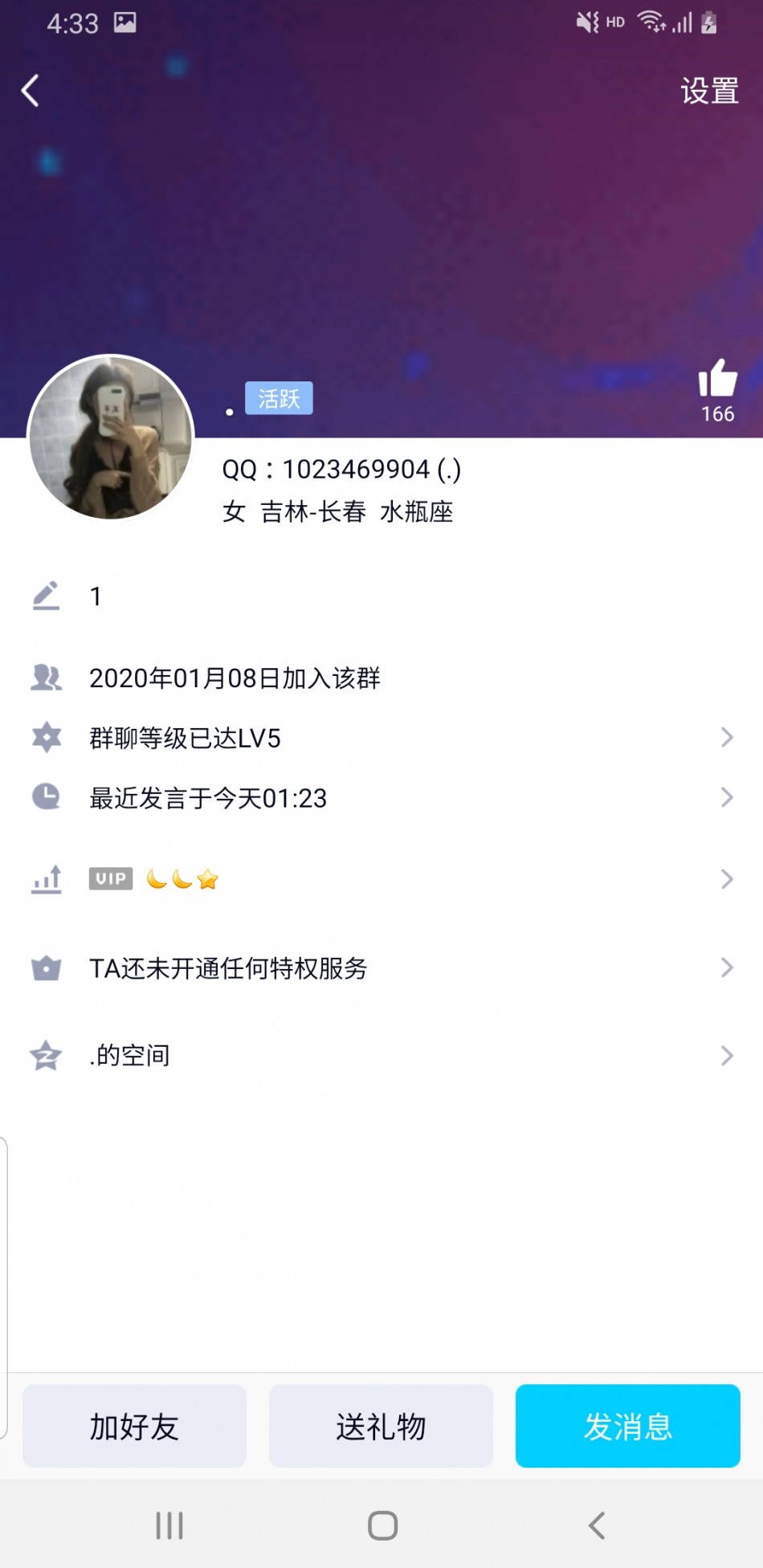763x1568 pixels.
Task: Open the VIP level row
Action: pos(381,880)
